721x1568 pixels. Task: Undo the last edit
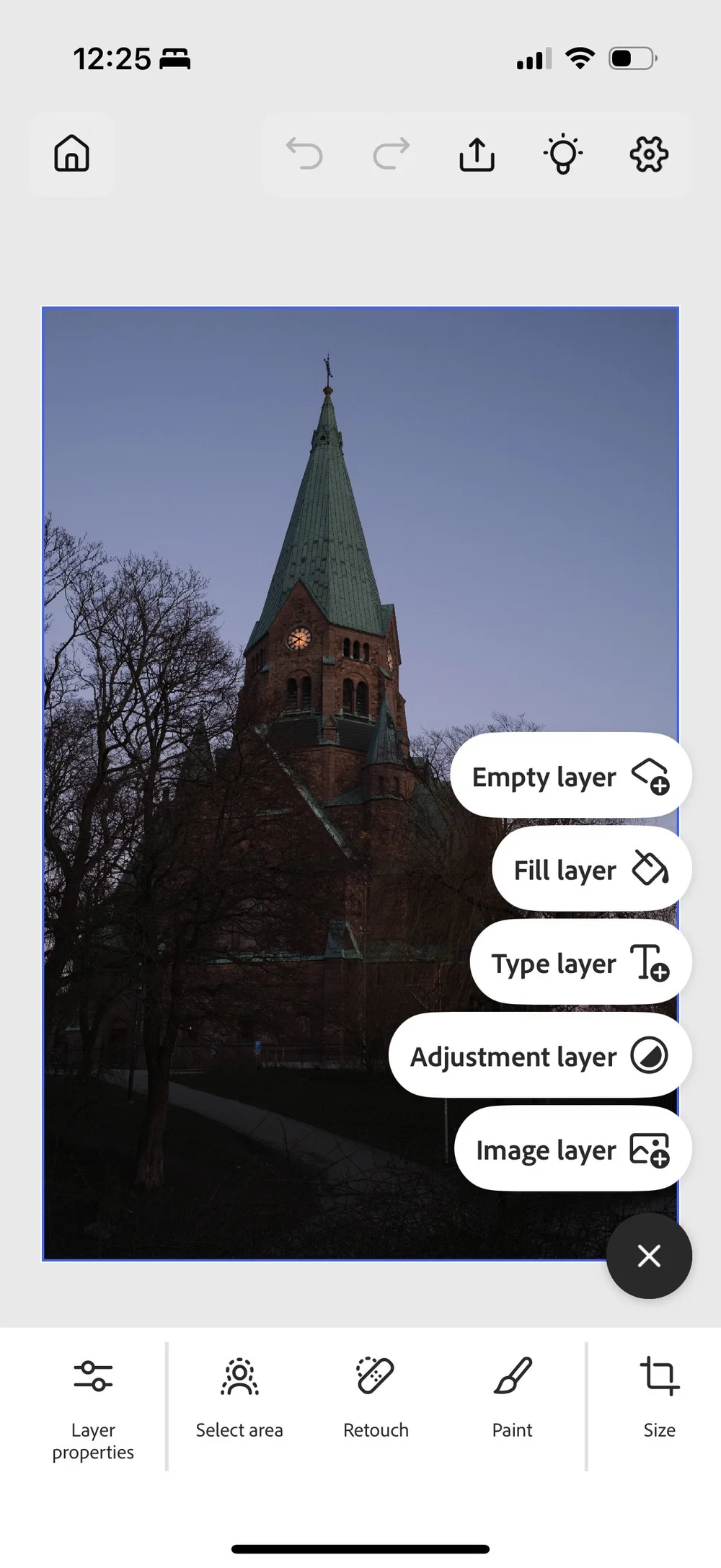pos(304,154)
